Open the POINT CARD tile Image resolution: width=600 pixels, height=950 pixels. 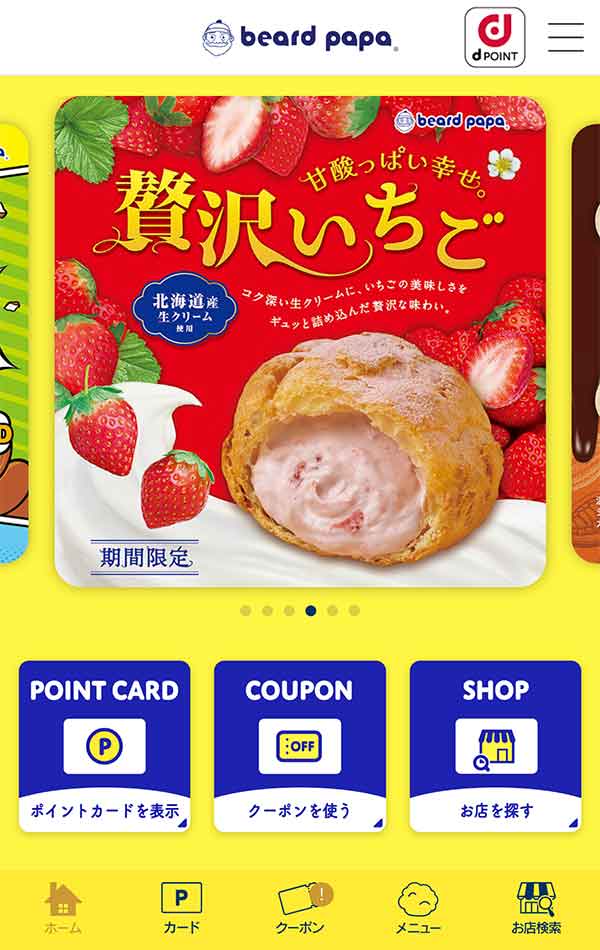pyautogui.click(x=104, y=746)
